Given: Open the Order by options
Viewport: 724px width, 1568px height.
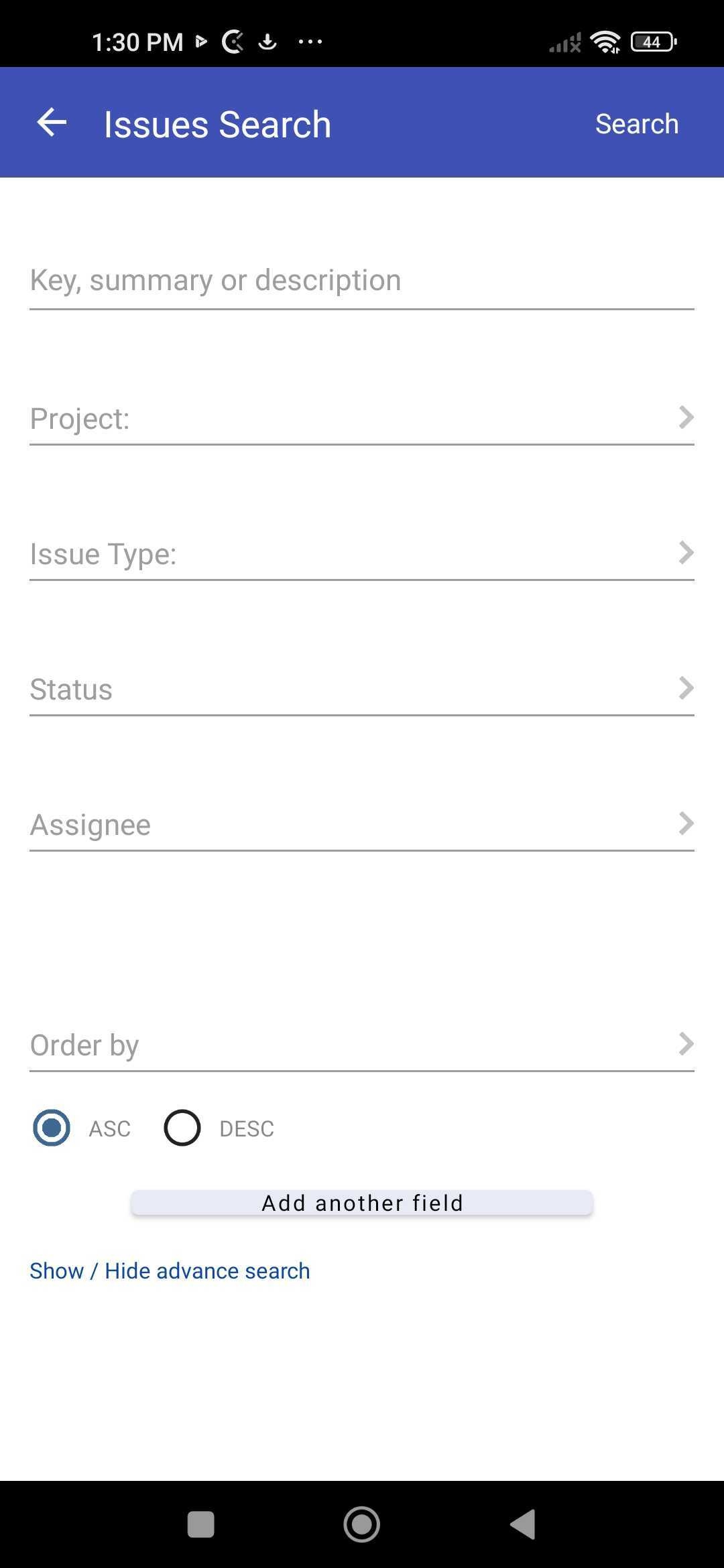Looking at the screenshot, I should coord(362,1045).
